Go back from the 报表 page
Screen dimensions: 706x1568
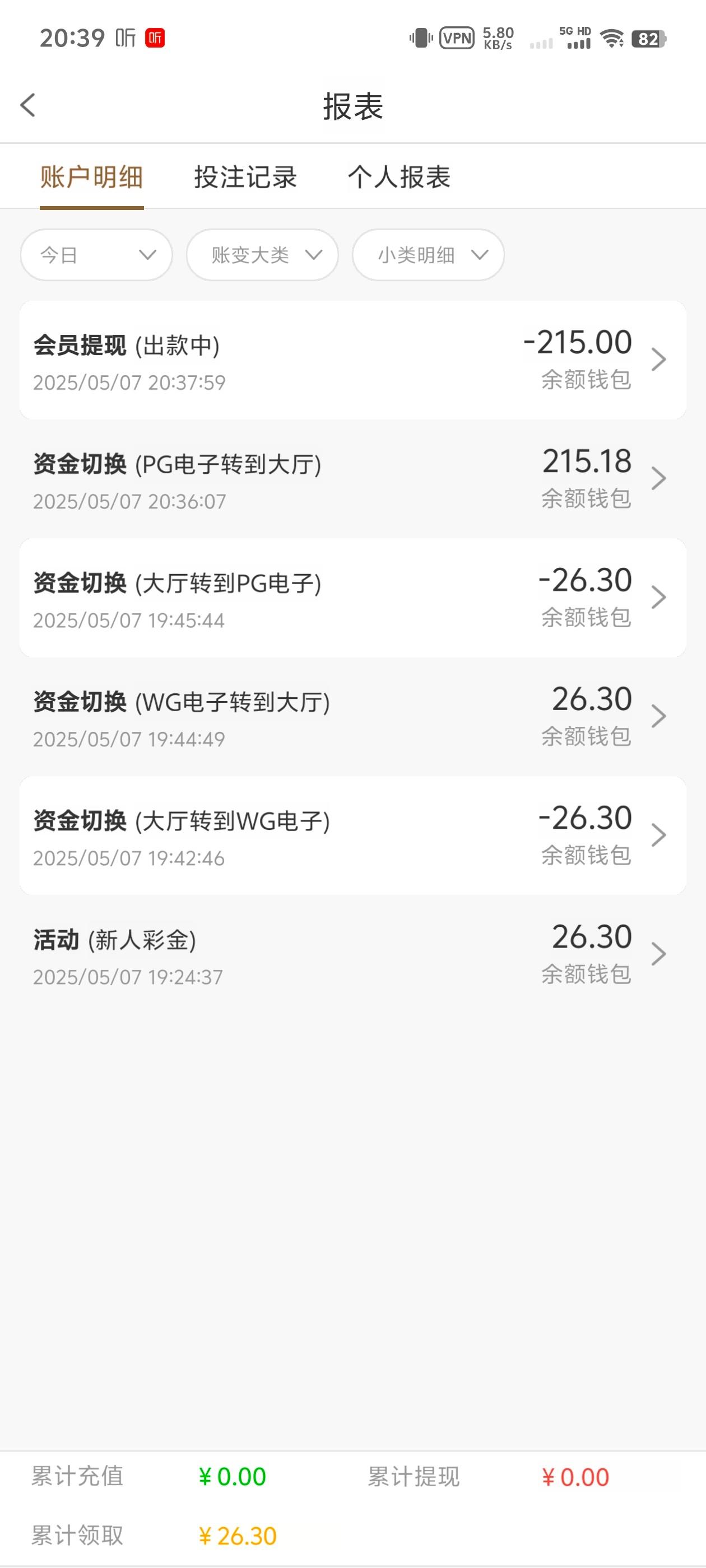click(28, 105)
